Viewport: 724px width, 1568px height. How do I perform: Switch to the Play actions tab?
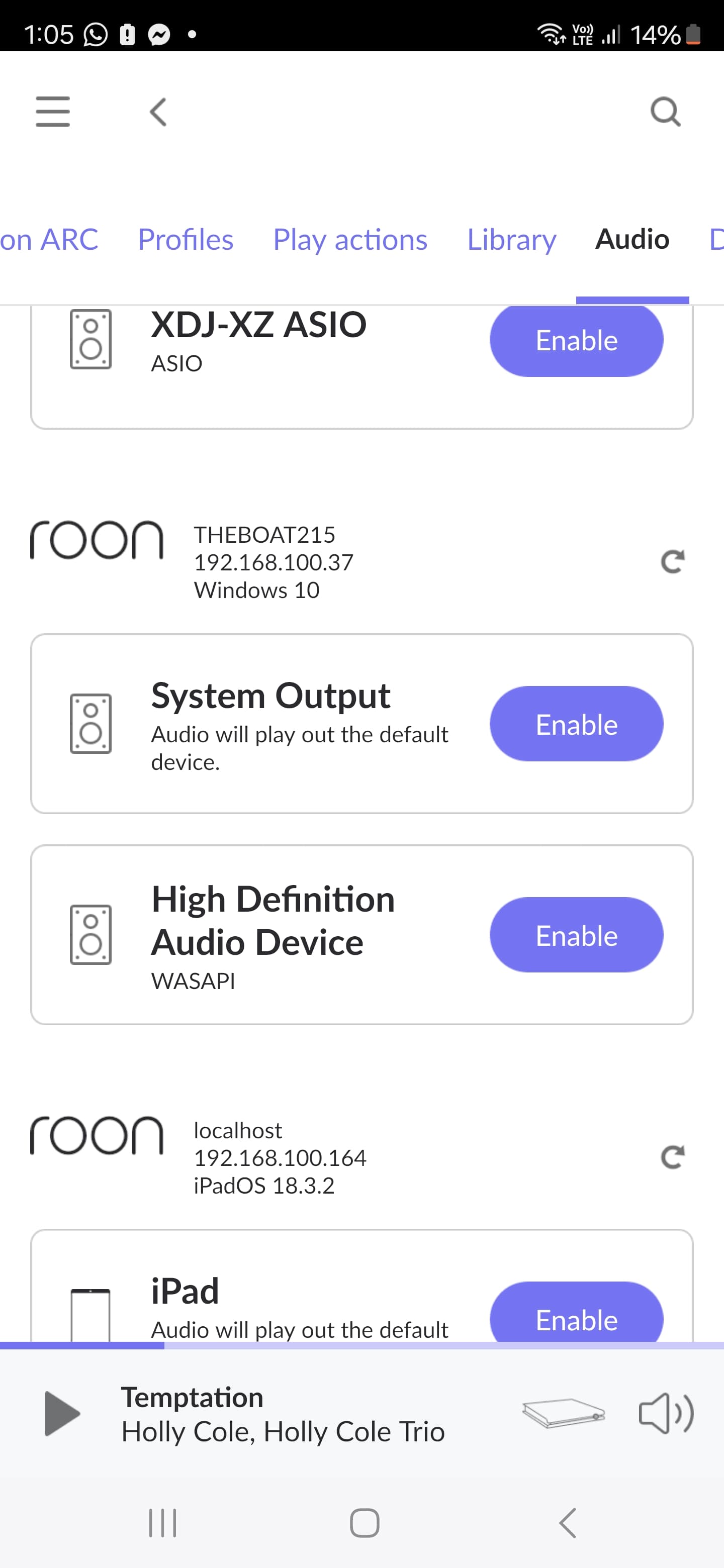click(350, 239)
